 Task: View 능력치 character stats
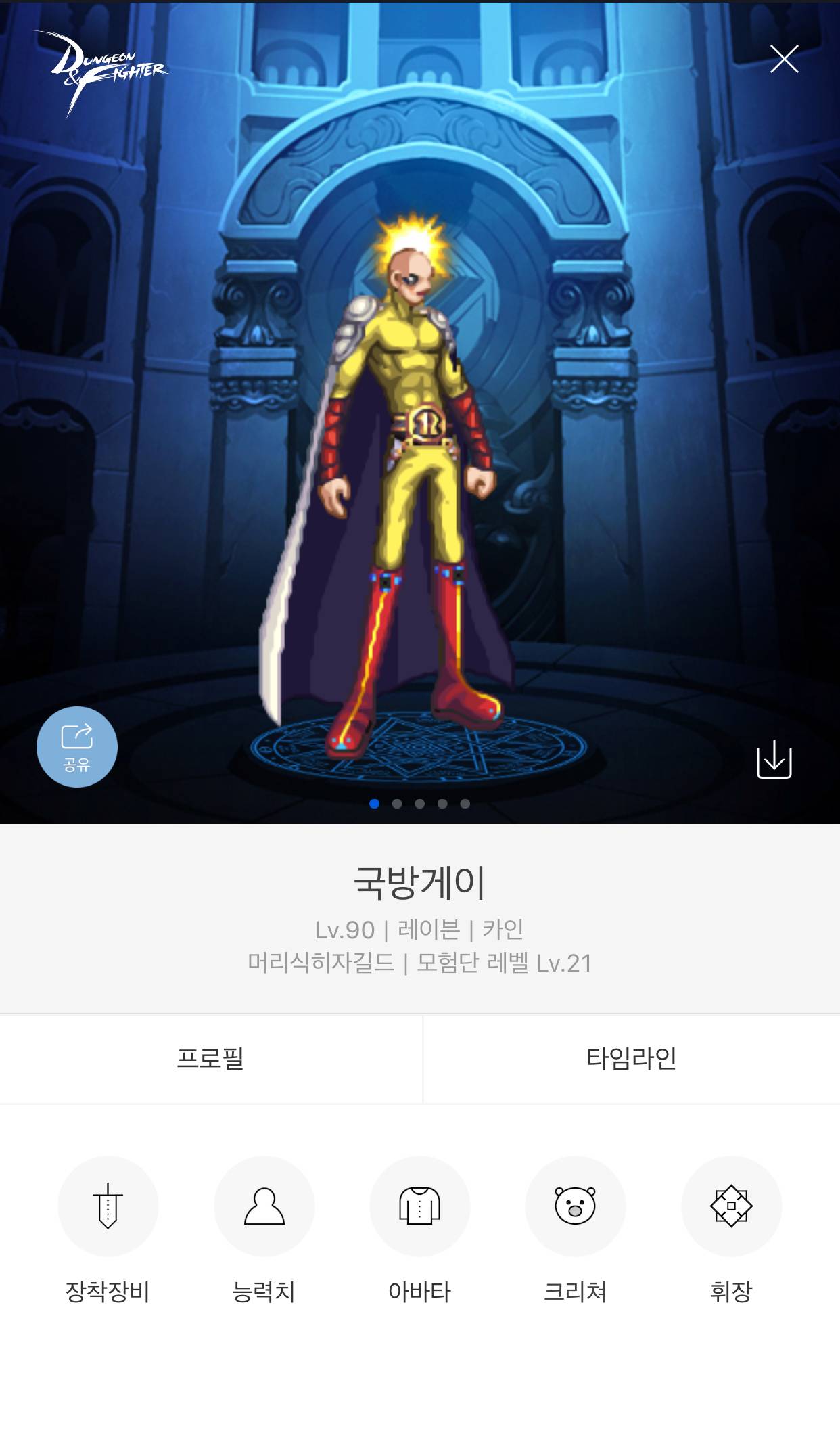click(264, 1206)
